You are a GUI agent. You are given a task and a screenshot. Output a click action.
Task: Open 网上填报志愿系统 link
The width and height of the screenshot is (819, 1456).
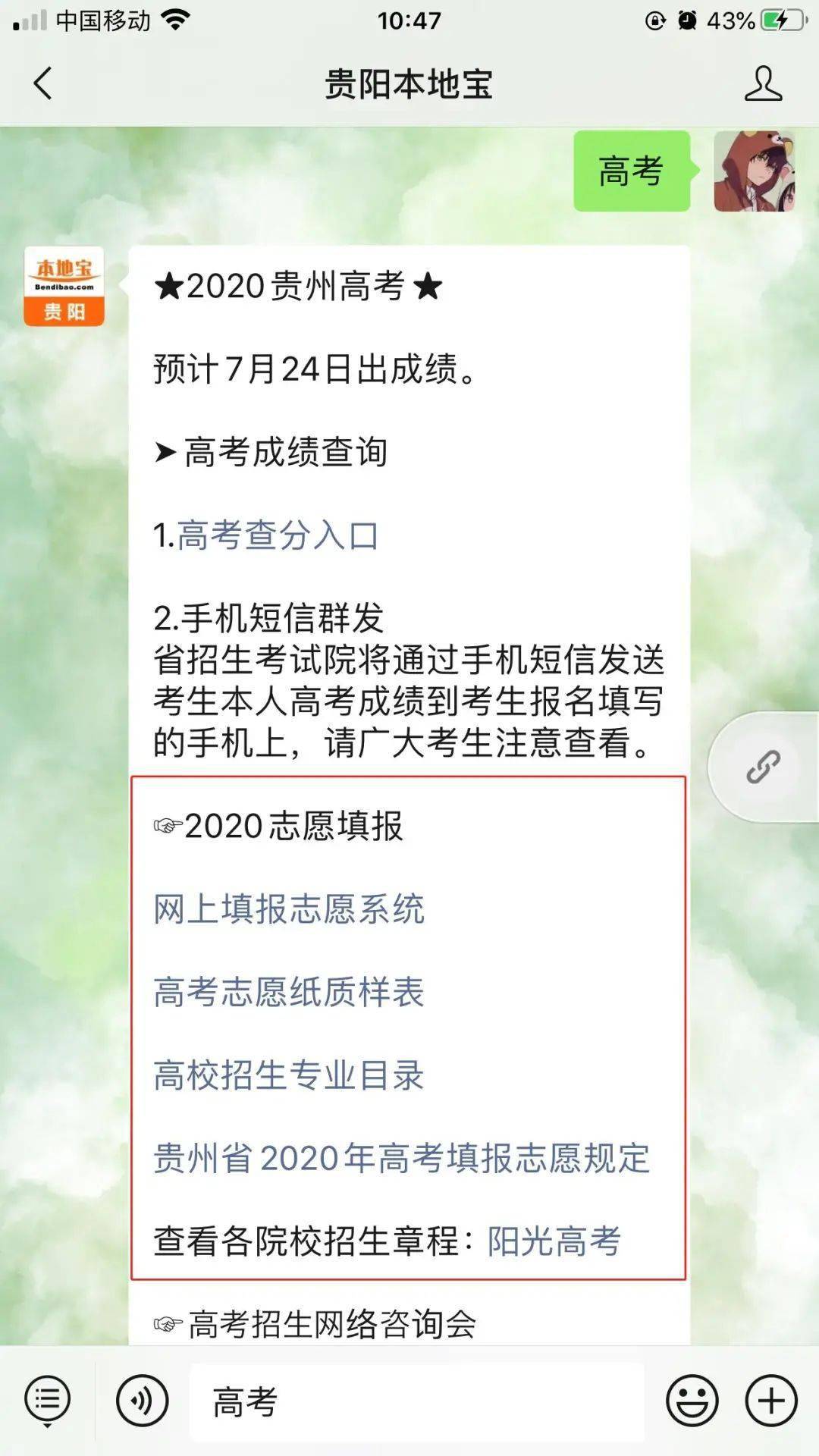pyautogui.click(x=289, y=908)
